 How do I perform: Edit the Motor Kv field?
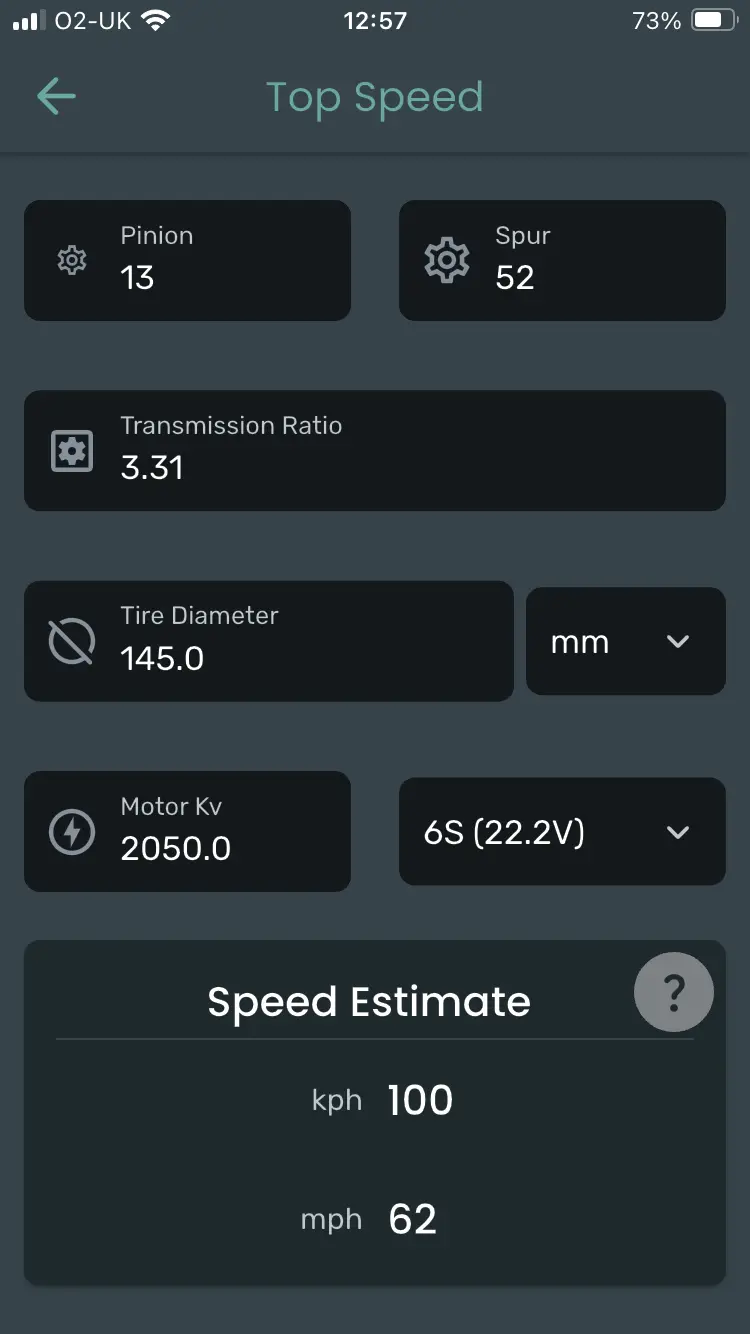(x=187, y=831)
